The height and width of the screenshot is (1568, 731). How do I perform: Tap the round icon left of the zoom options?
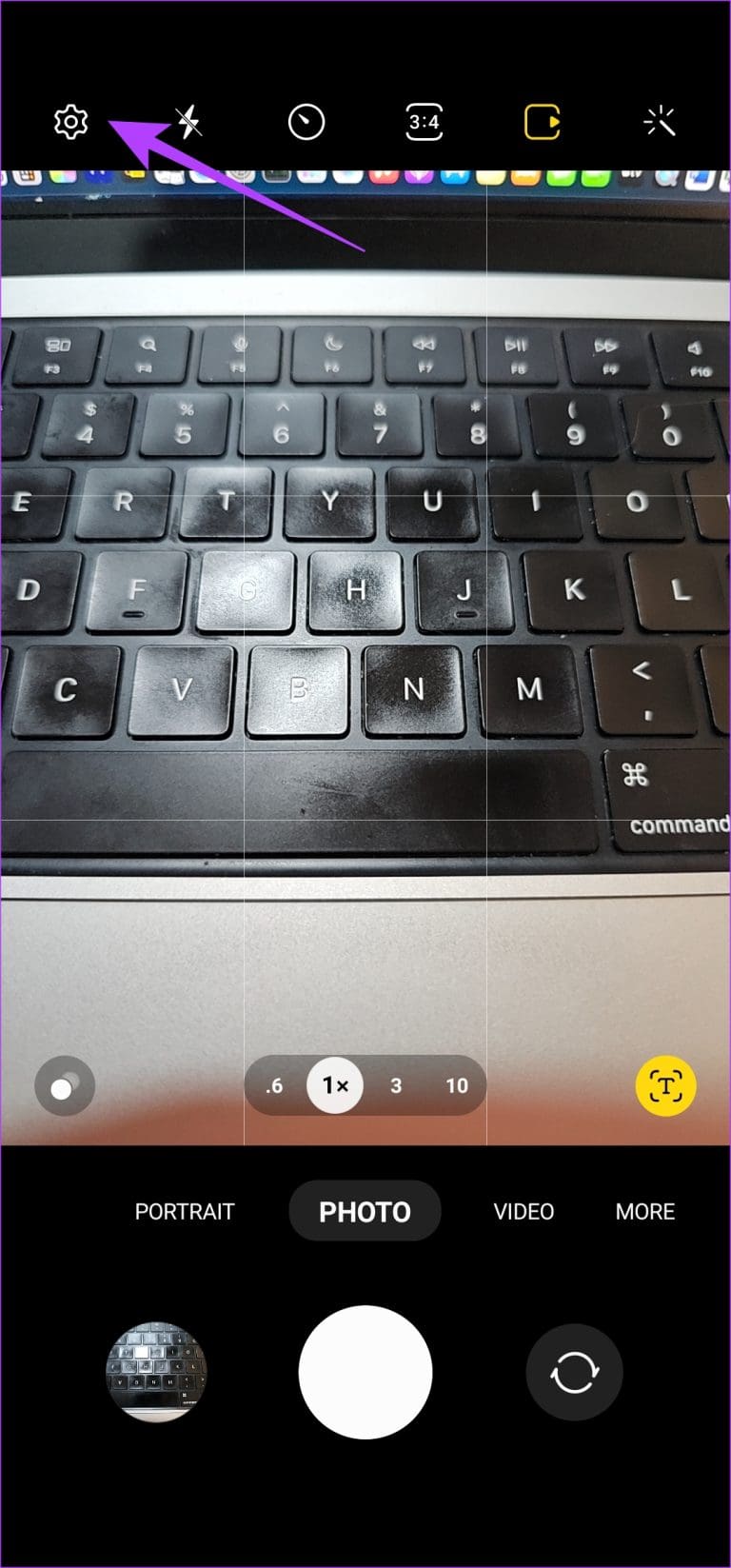point(65,1085)
